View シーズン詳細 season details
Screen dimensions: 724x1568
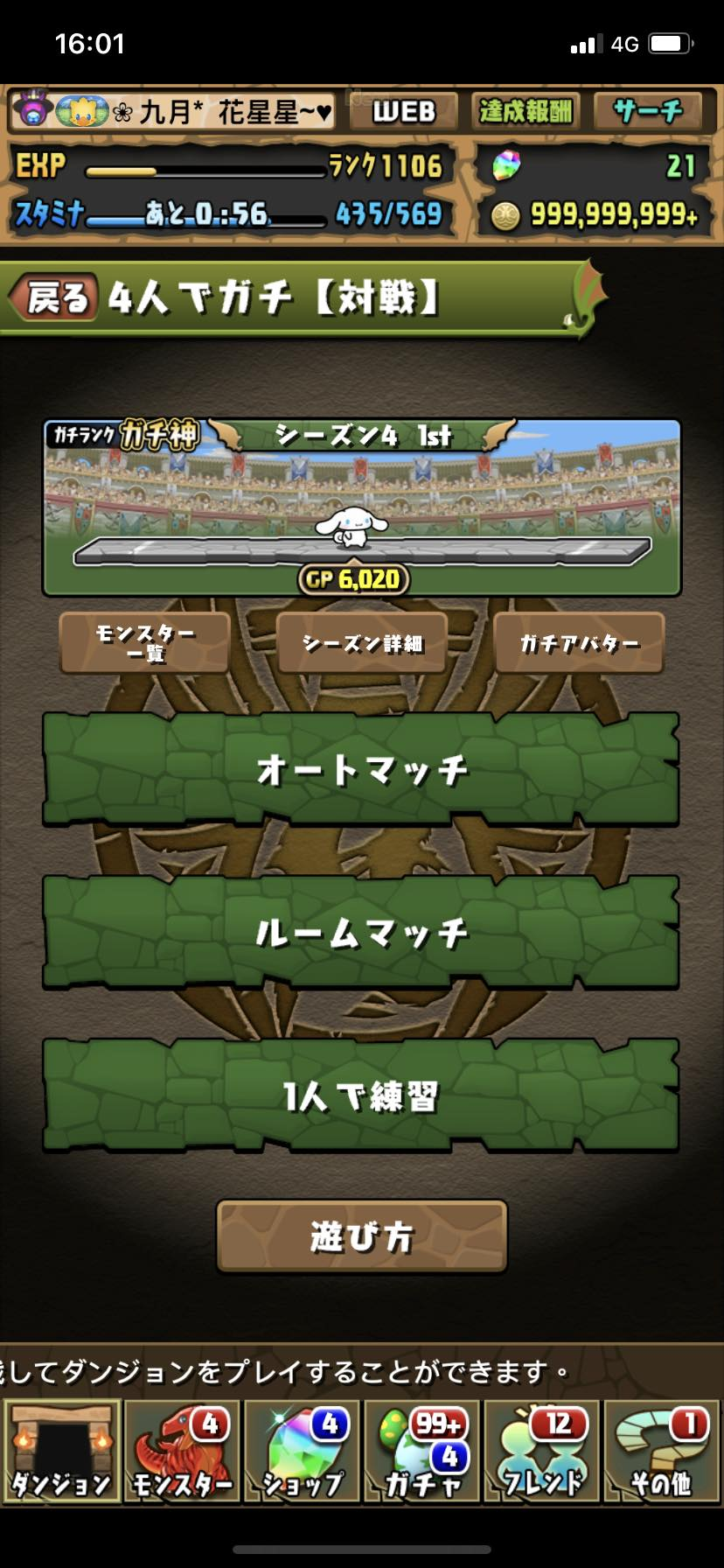(x=362, y=643)
